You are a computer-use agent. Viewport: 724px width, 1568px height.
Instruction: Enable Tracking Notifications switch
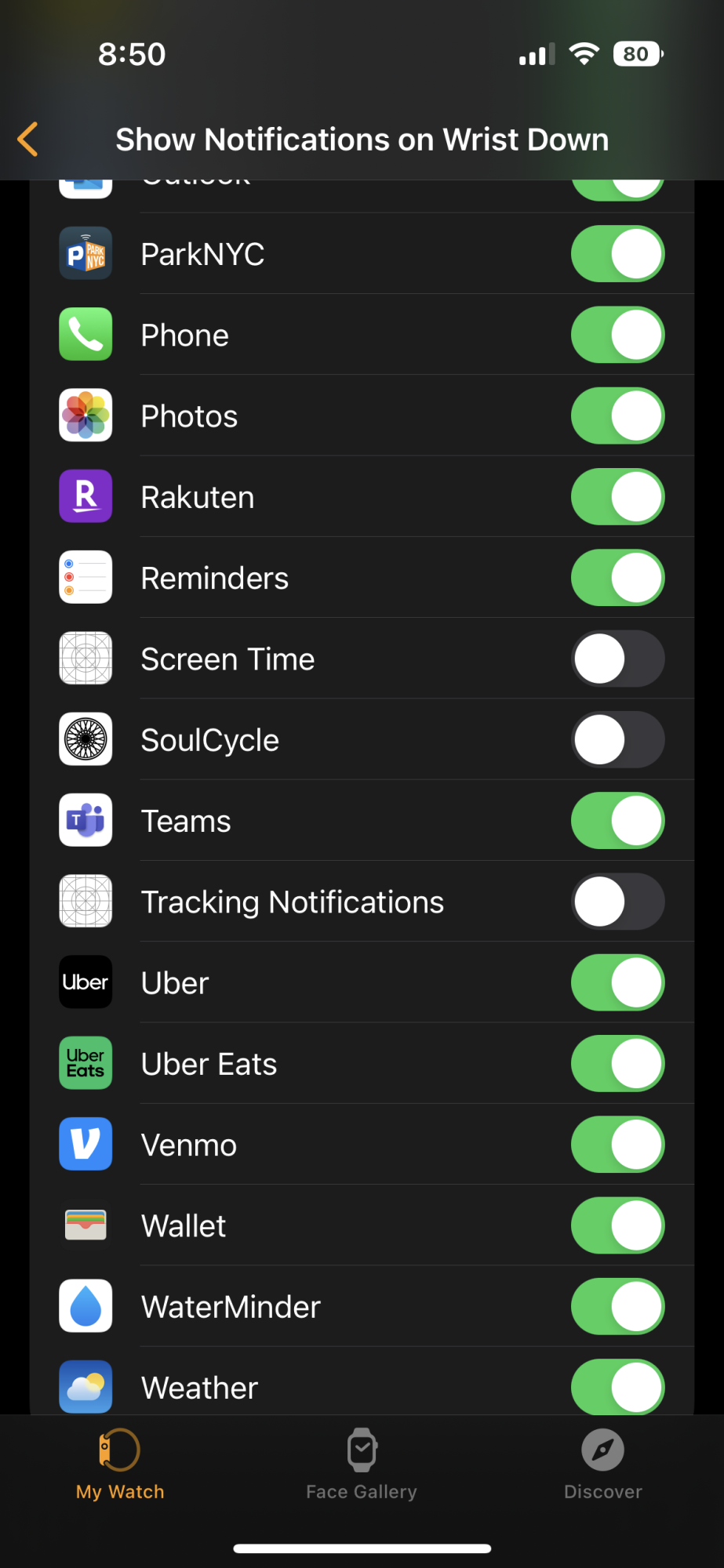(x=617, y=902)
